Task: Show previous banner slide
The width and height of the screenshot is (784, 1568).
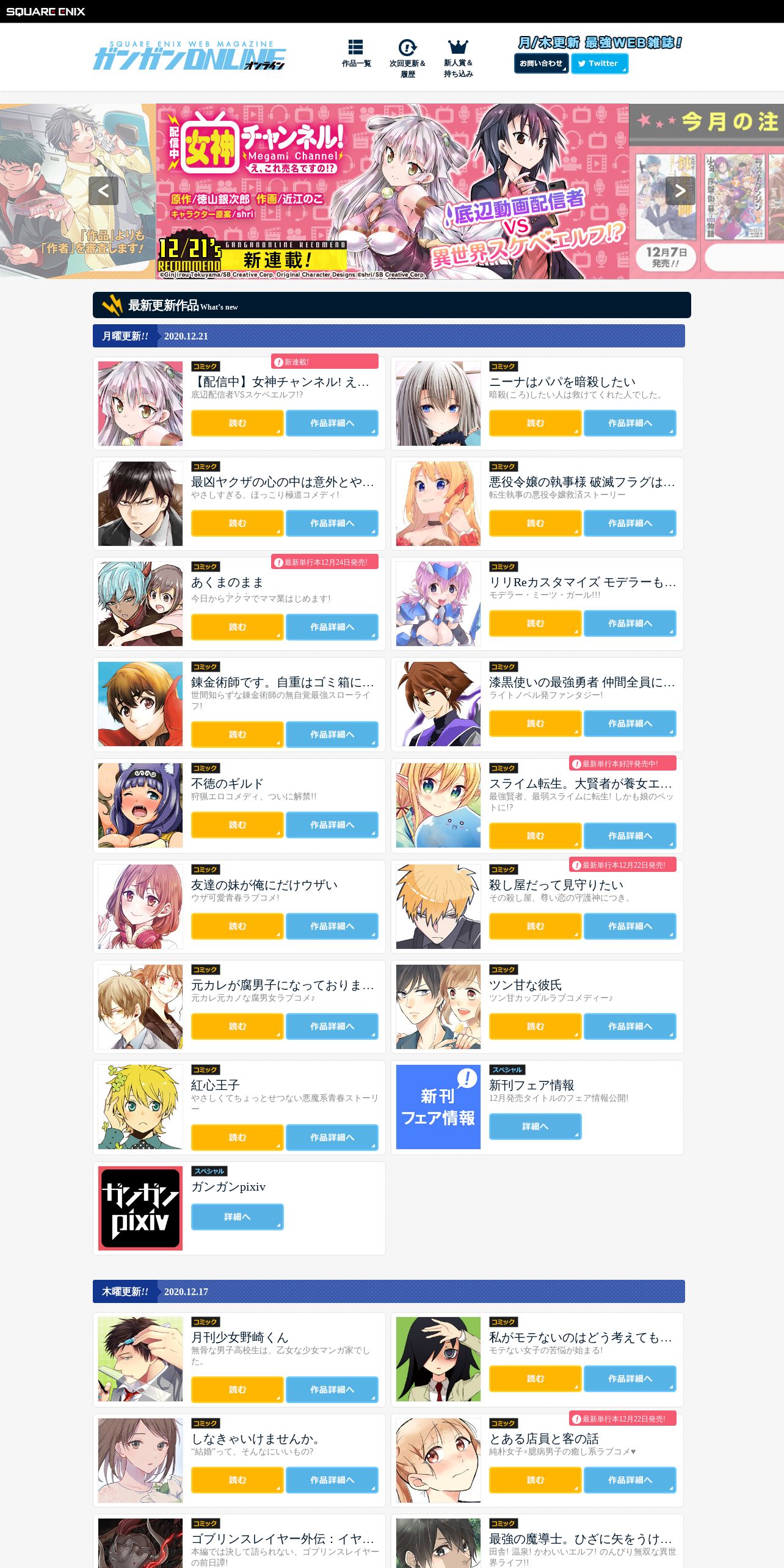Action: click(104, 191)
